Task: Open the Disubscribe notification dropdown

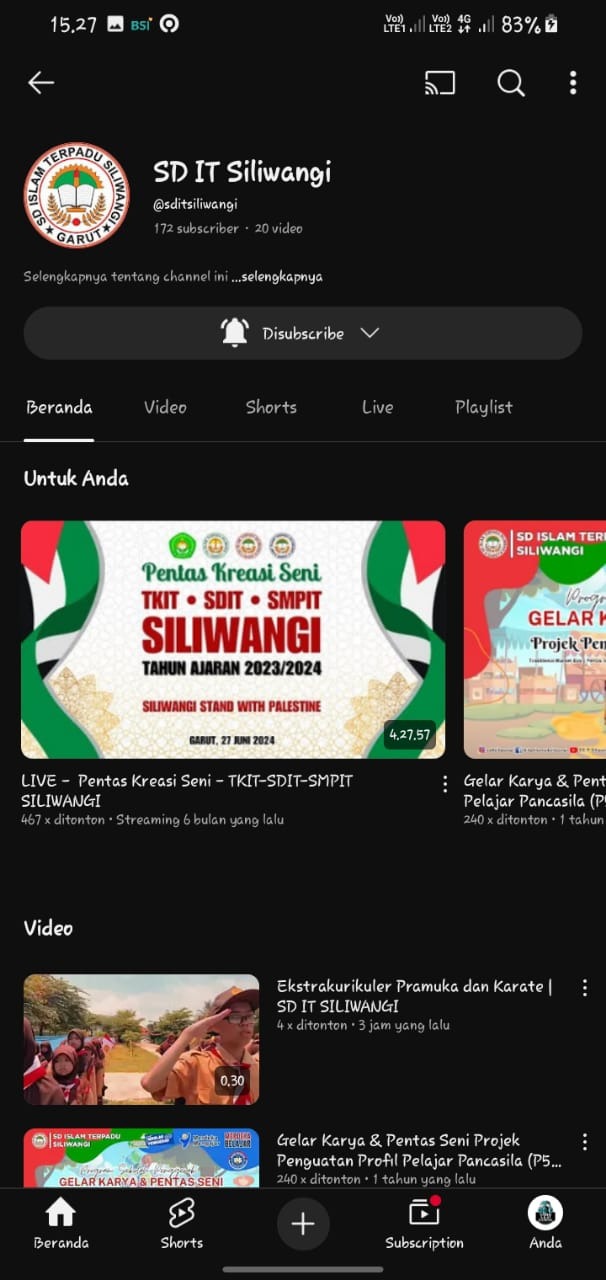Action: pos(302,333)
